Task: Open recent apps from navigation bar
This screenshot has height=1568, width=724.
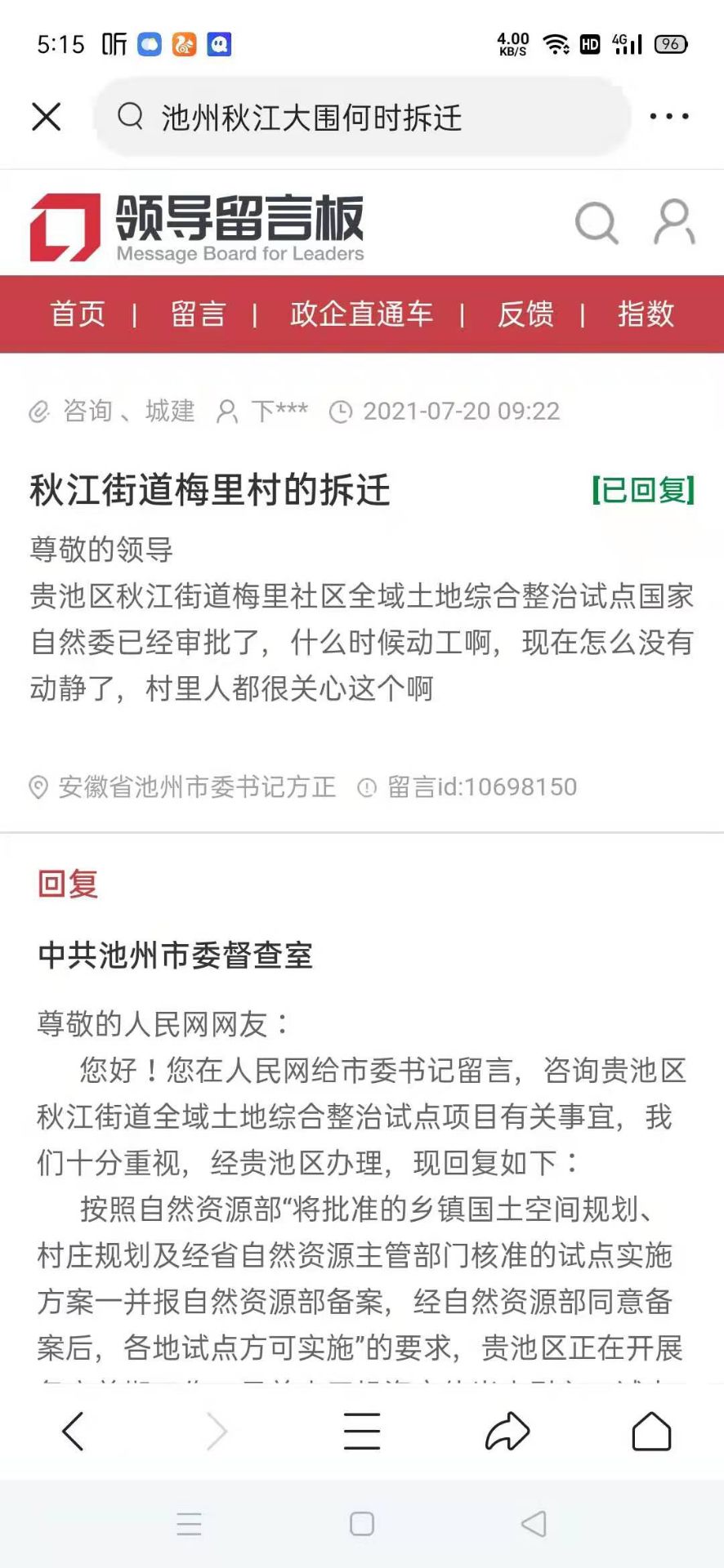Action: click(189, 1524)
